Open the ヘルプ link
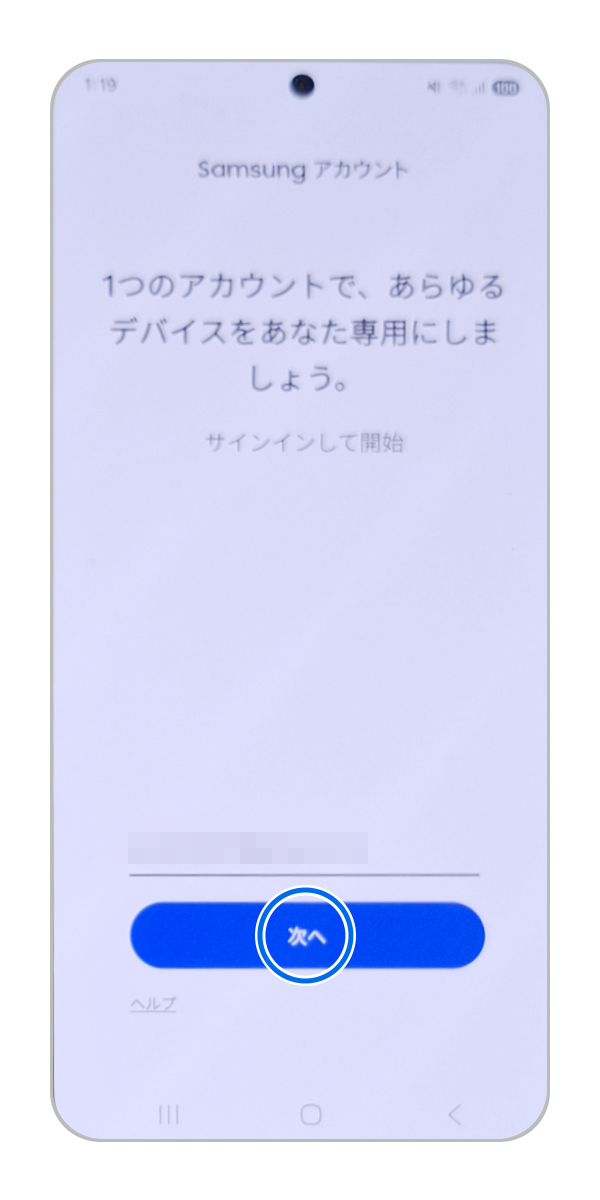600x1200 pixels. 153,1004
